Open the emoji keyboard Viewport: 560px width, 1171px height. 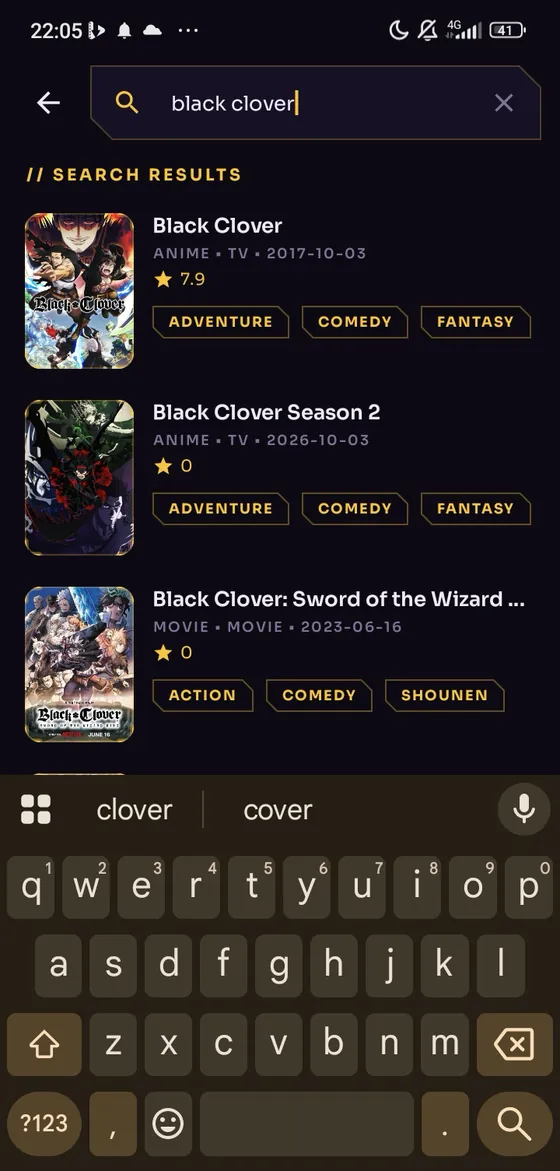coord(168,1123)
